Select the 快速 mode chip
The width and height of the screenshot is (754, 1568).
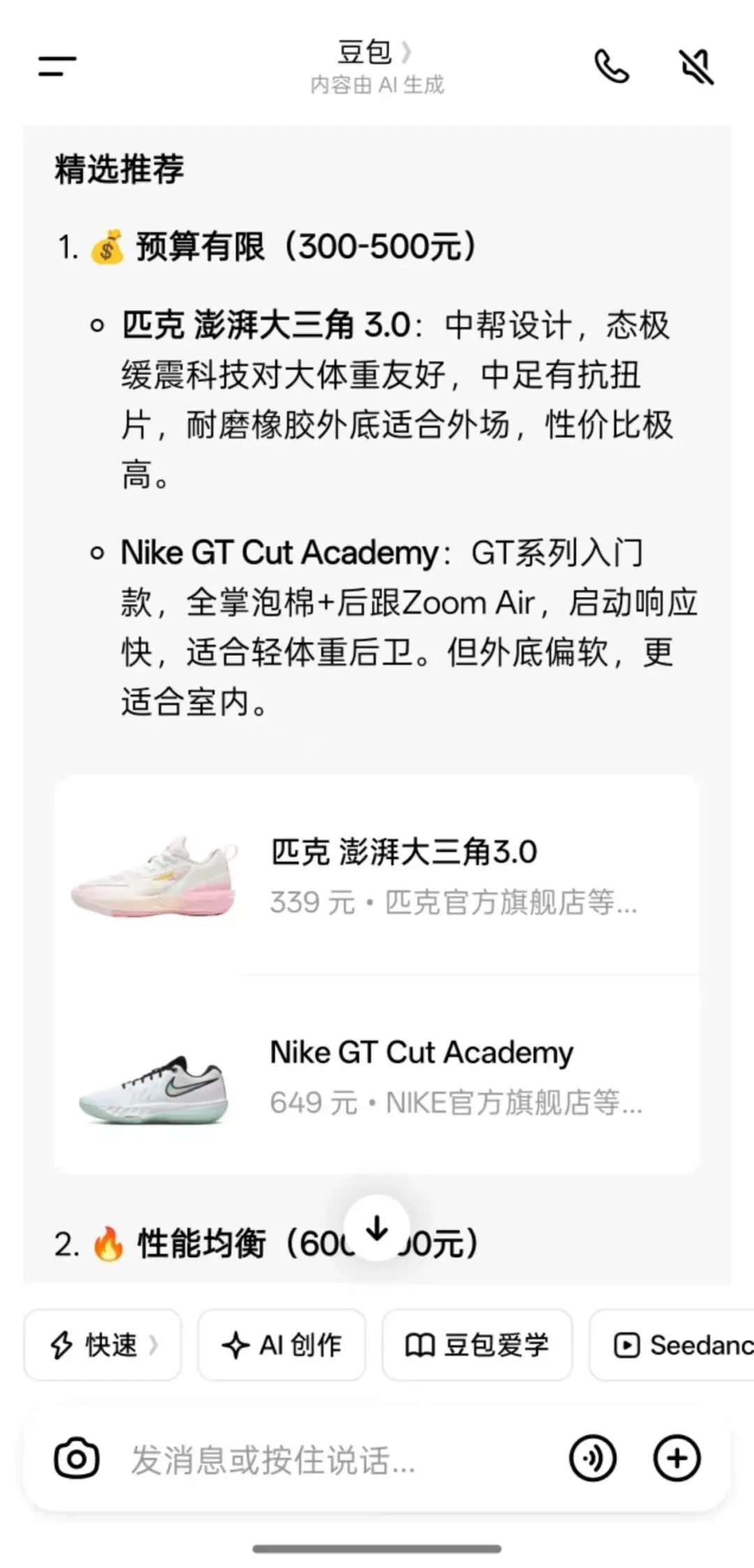tap(103, 1345)
